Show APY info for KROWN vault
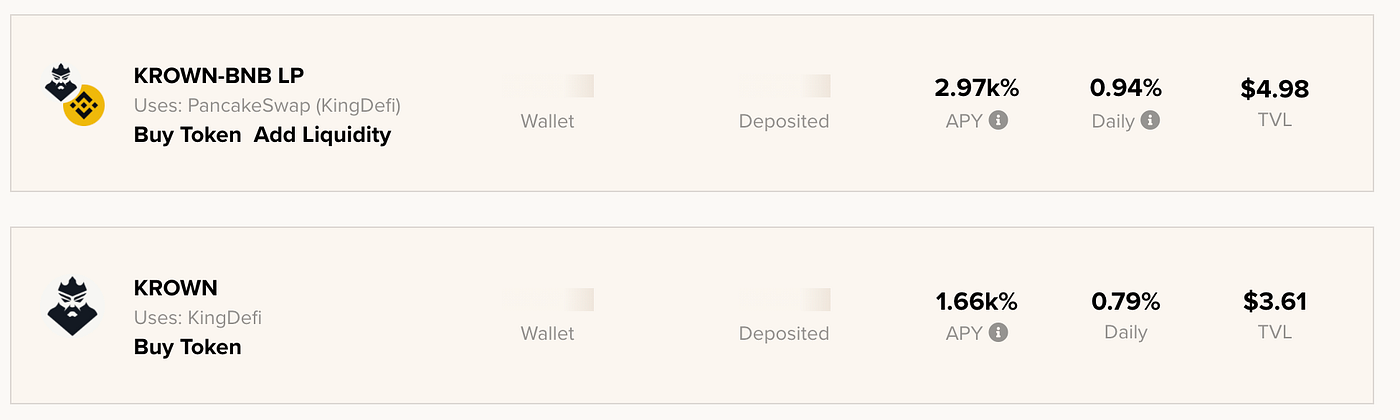1400x420 pixels. click(998, 333)
